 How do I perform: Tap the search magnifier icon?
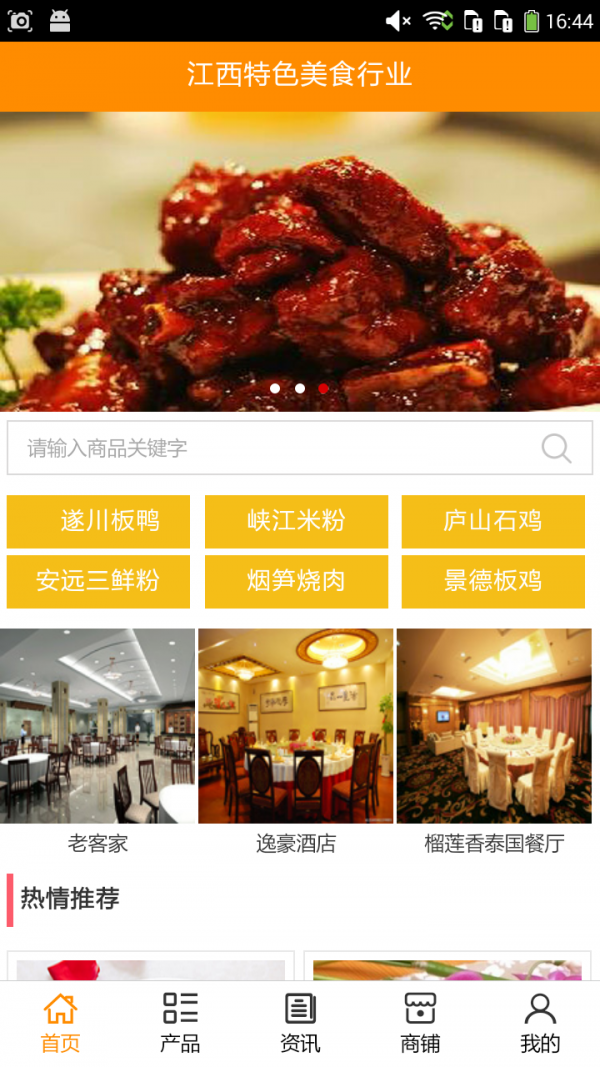click(x=556, y=448)
